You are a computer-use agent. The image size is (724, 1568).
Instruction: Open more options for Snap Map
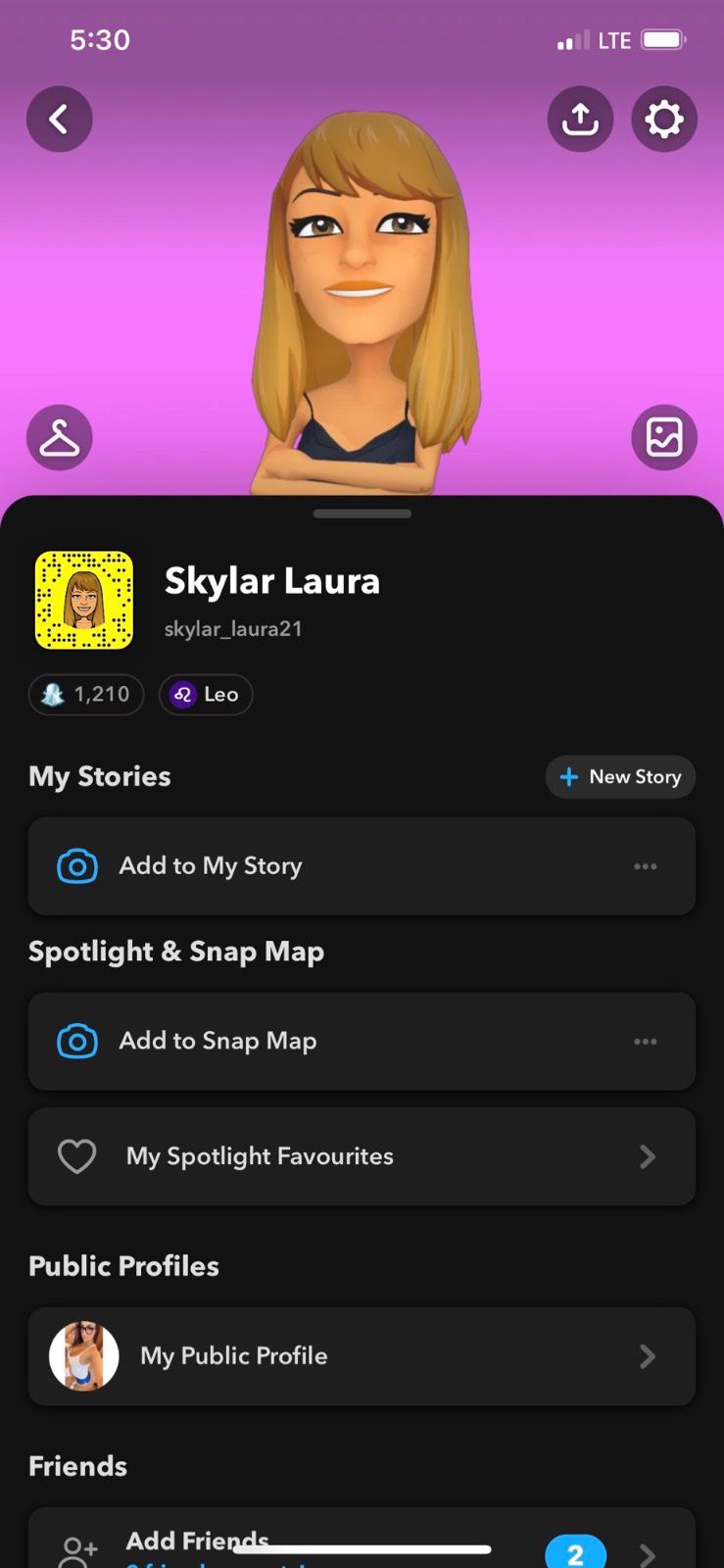click(645, 1041)
